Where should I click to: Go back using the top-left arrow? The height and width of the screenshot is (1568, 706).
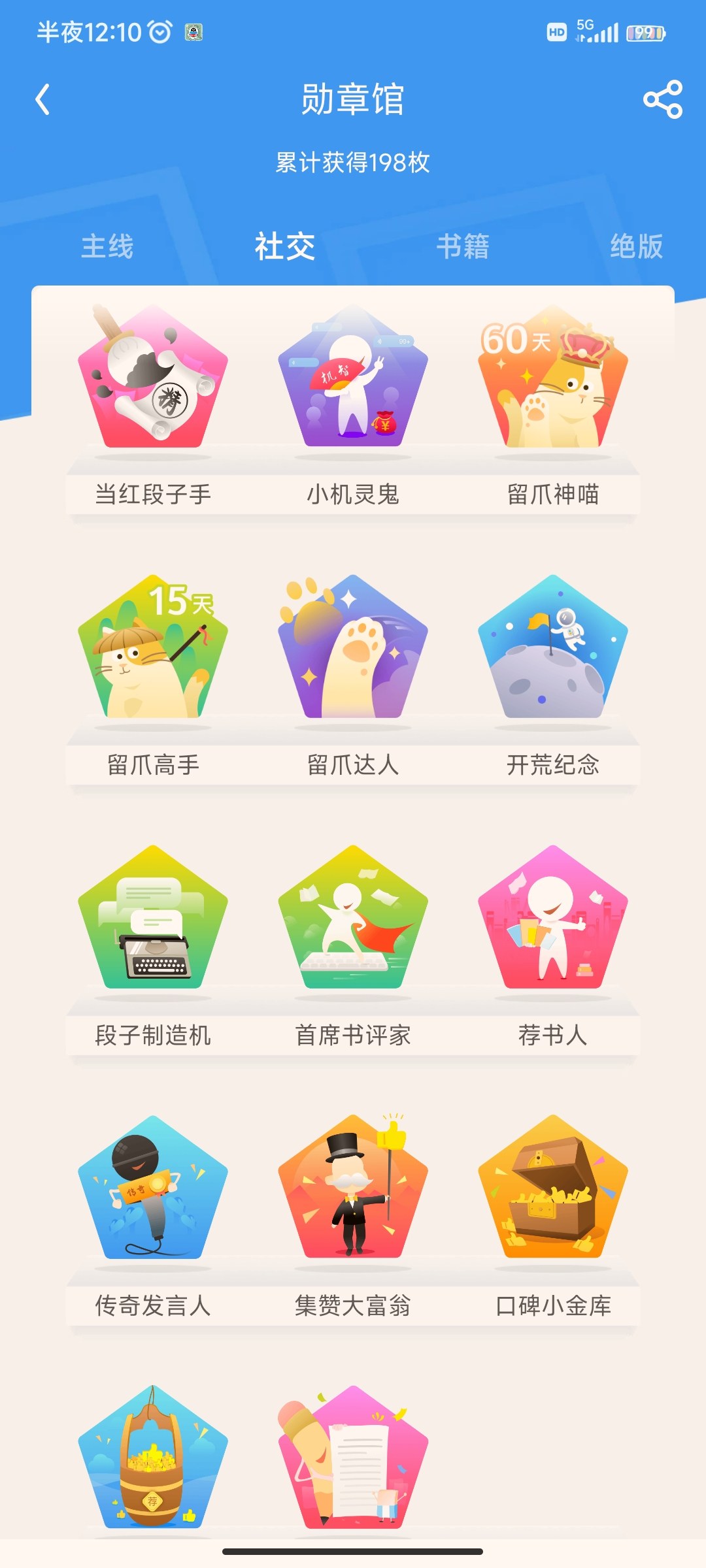tap(42, 100)
